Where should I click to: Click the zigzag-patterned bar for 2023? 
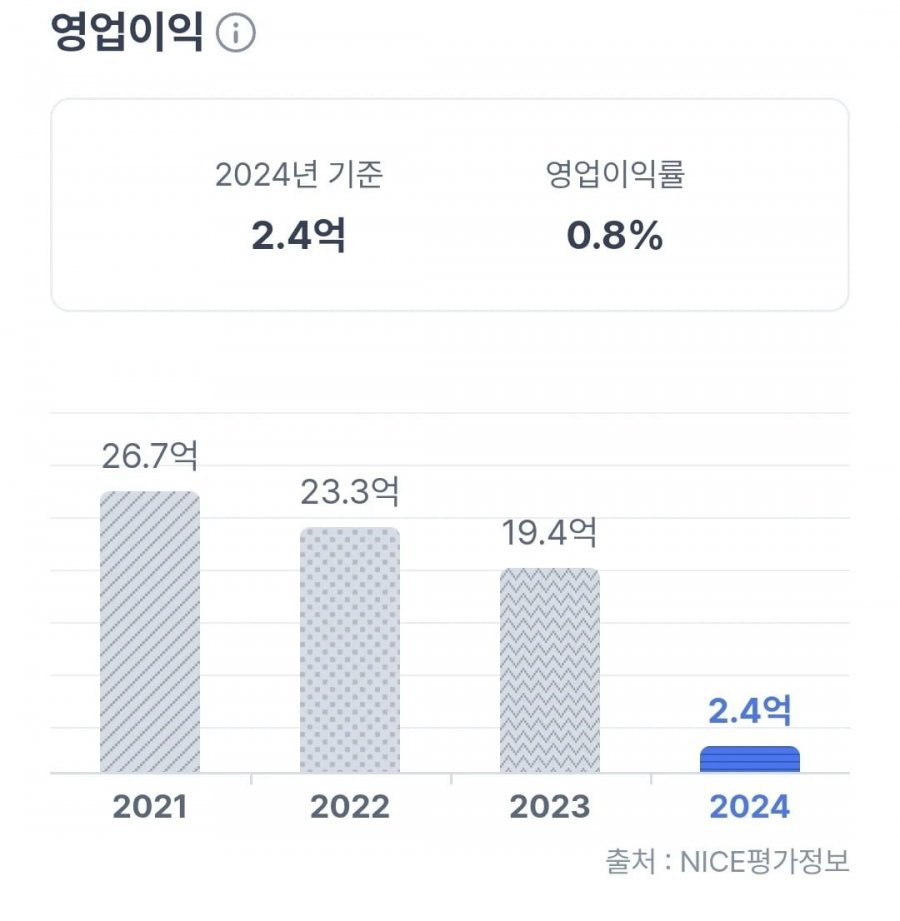[550, 670]
